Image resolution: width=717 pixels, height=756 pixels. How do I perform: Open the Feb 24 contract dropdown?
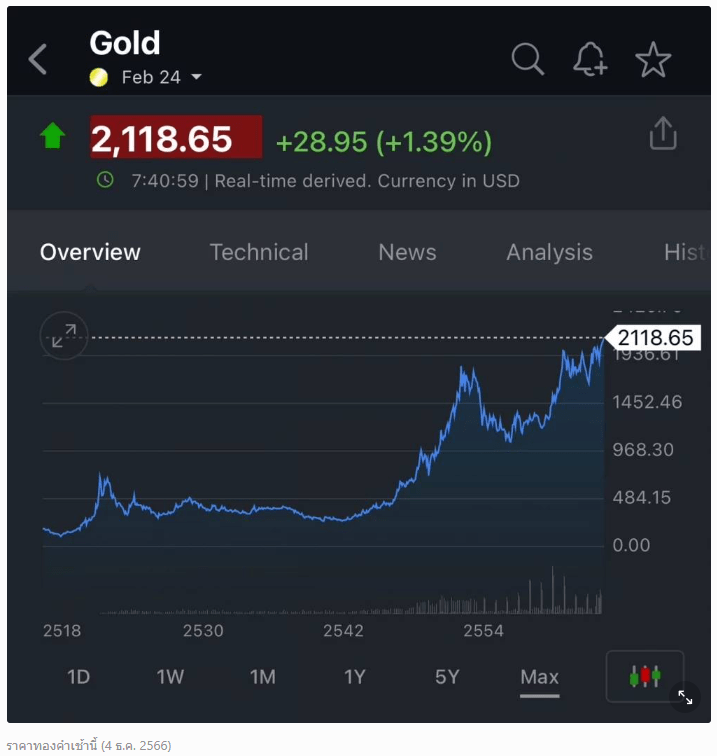coord(160,77)
